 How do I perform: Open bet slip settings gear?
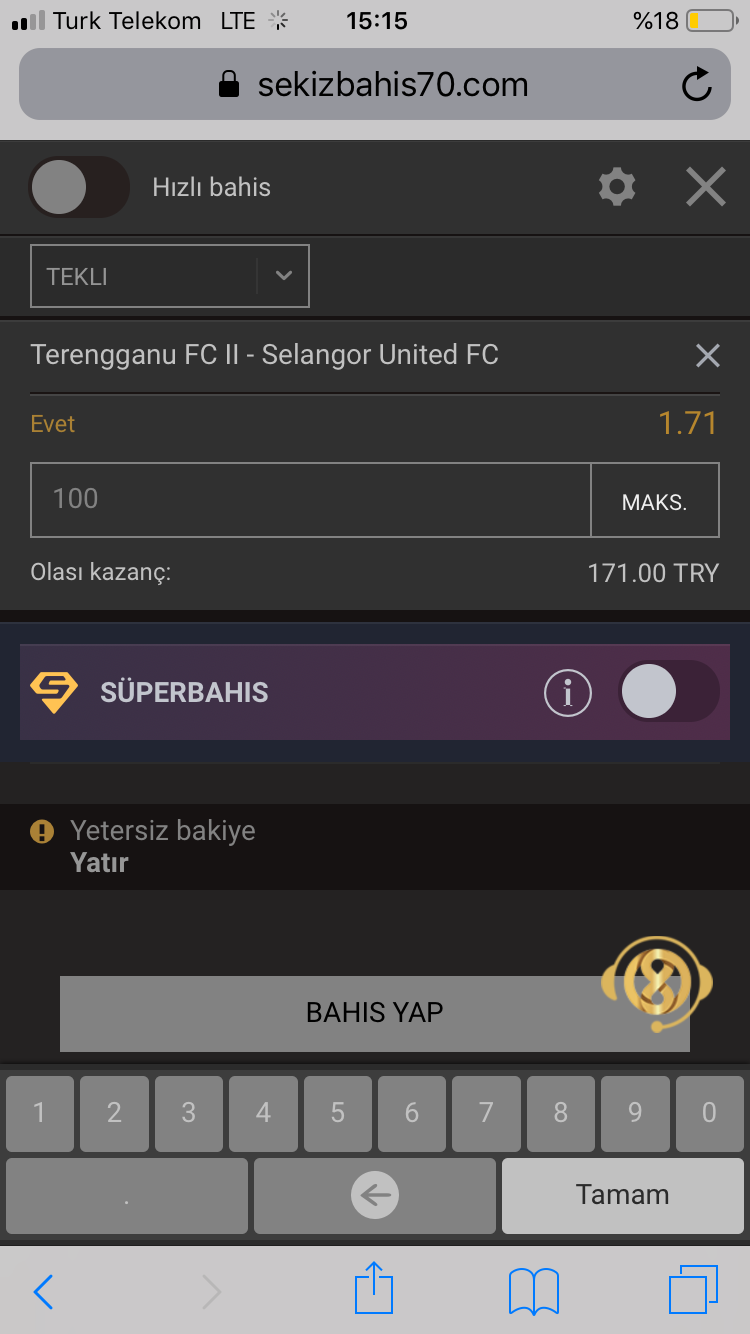pos(616,187)
